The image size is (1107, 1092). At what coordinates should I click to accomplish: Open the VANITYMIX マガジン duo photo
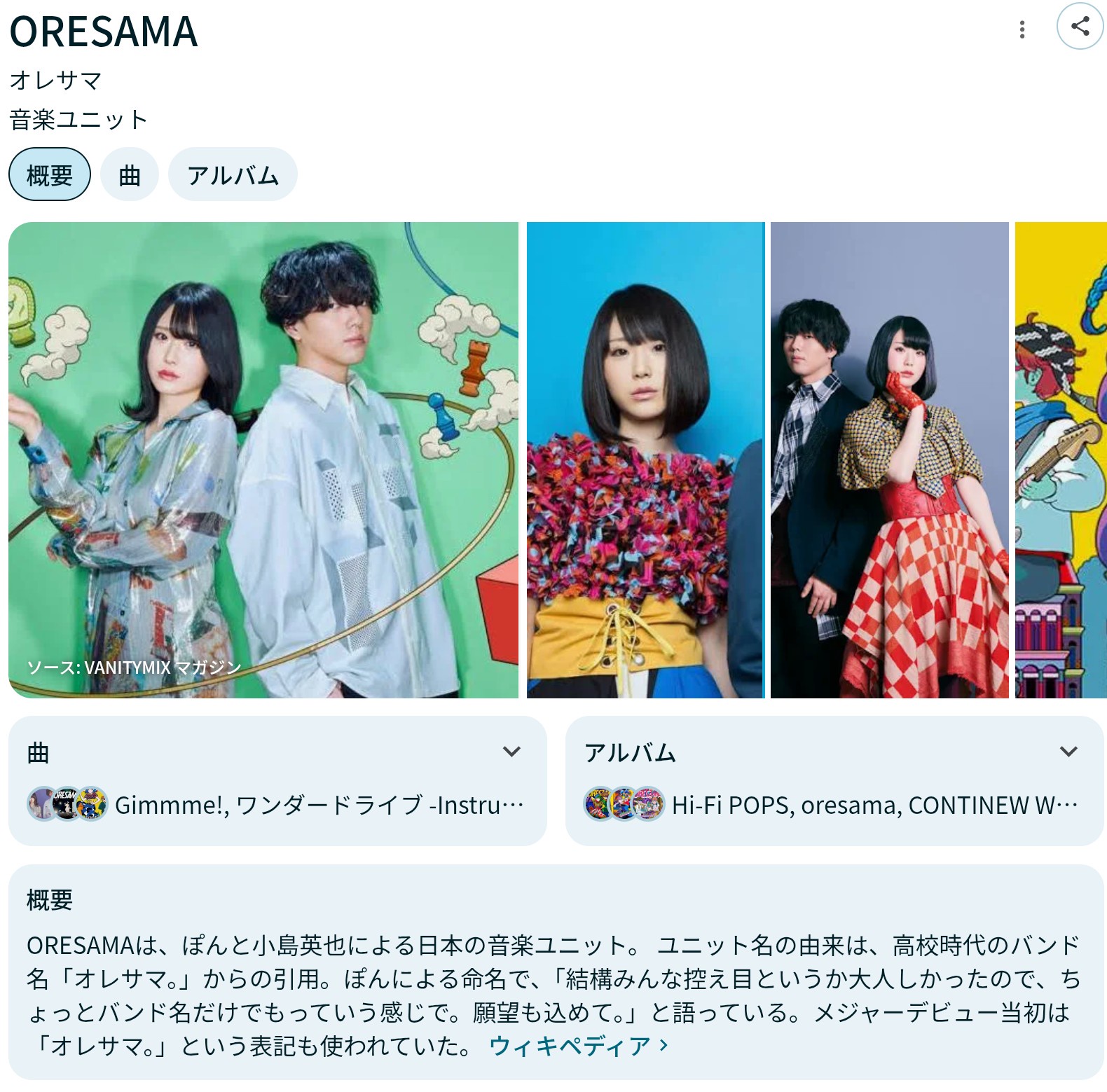point(263,459)
